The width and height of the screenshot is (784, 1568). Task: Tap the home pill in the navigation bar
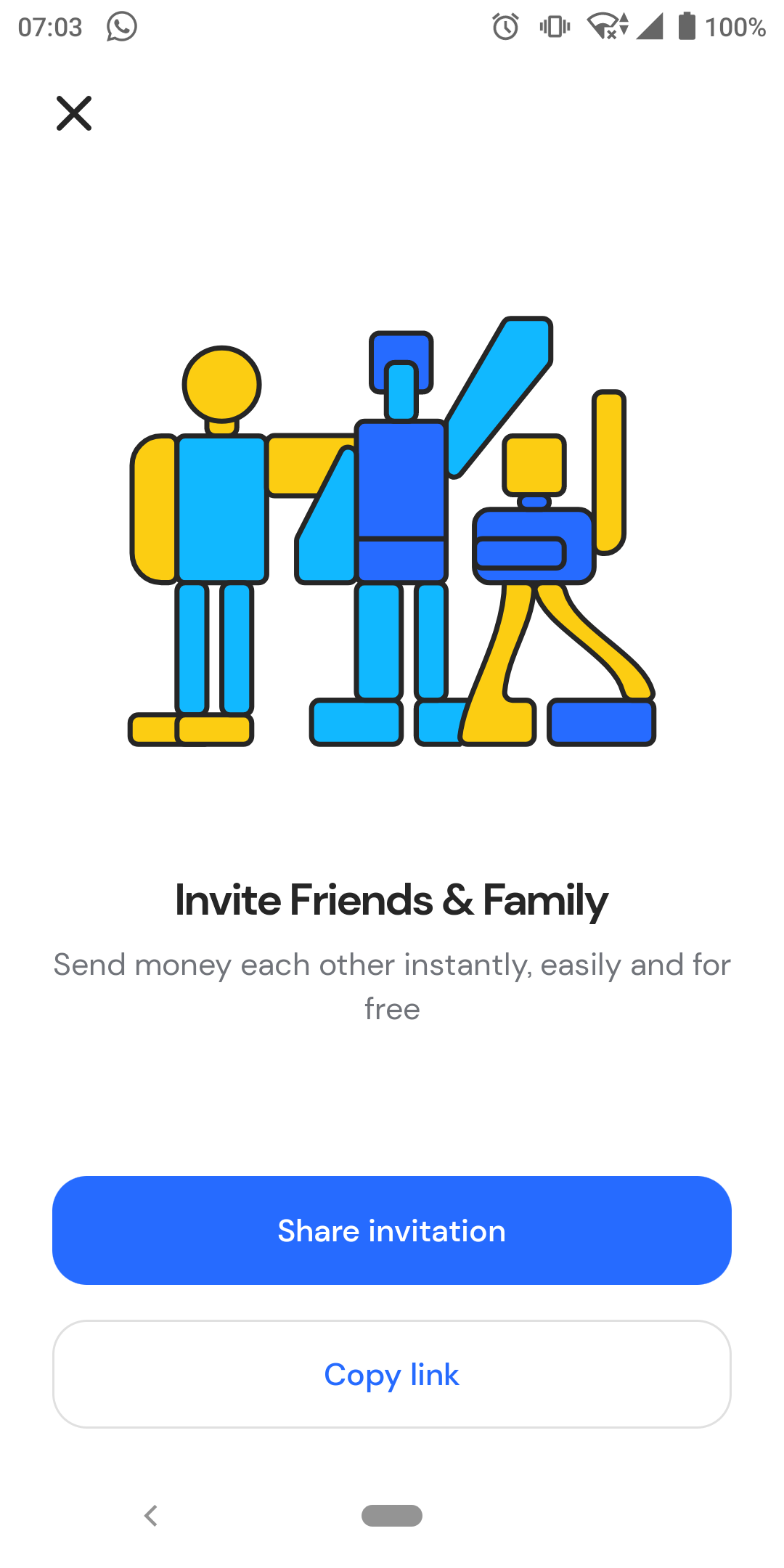pyautogui.click(x=392, y=1516)
